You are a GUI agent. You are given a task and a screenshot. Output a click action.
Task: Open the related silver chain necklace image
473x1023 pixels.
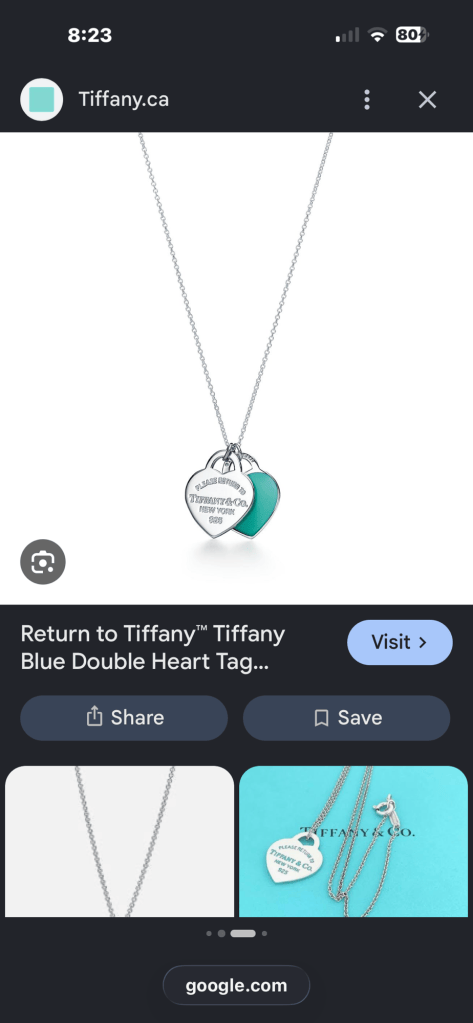point(119,841)
